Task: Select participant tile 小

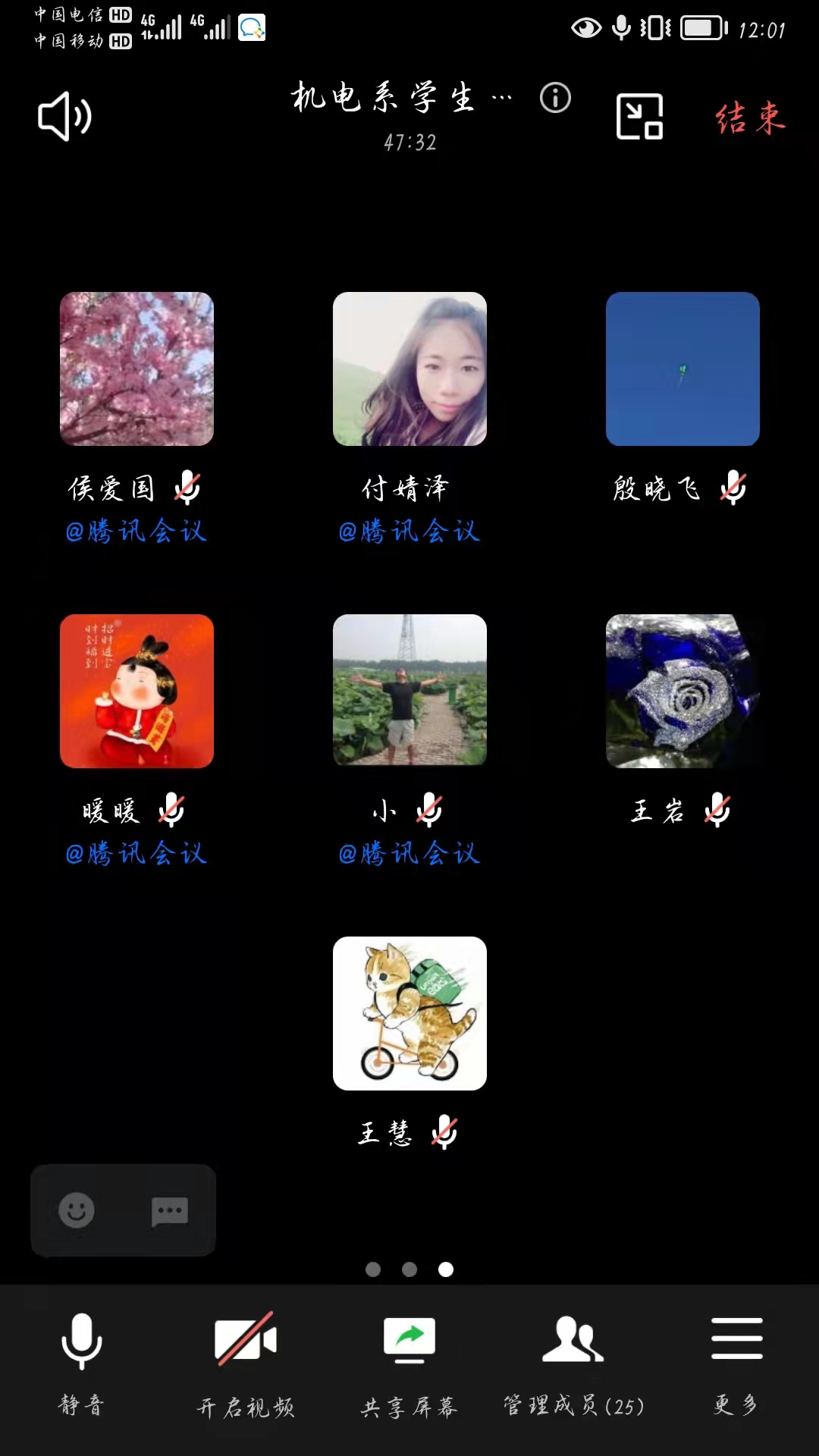Action: tap(409, 691)
